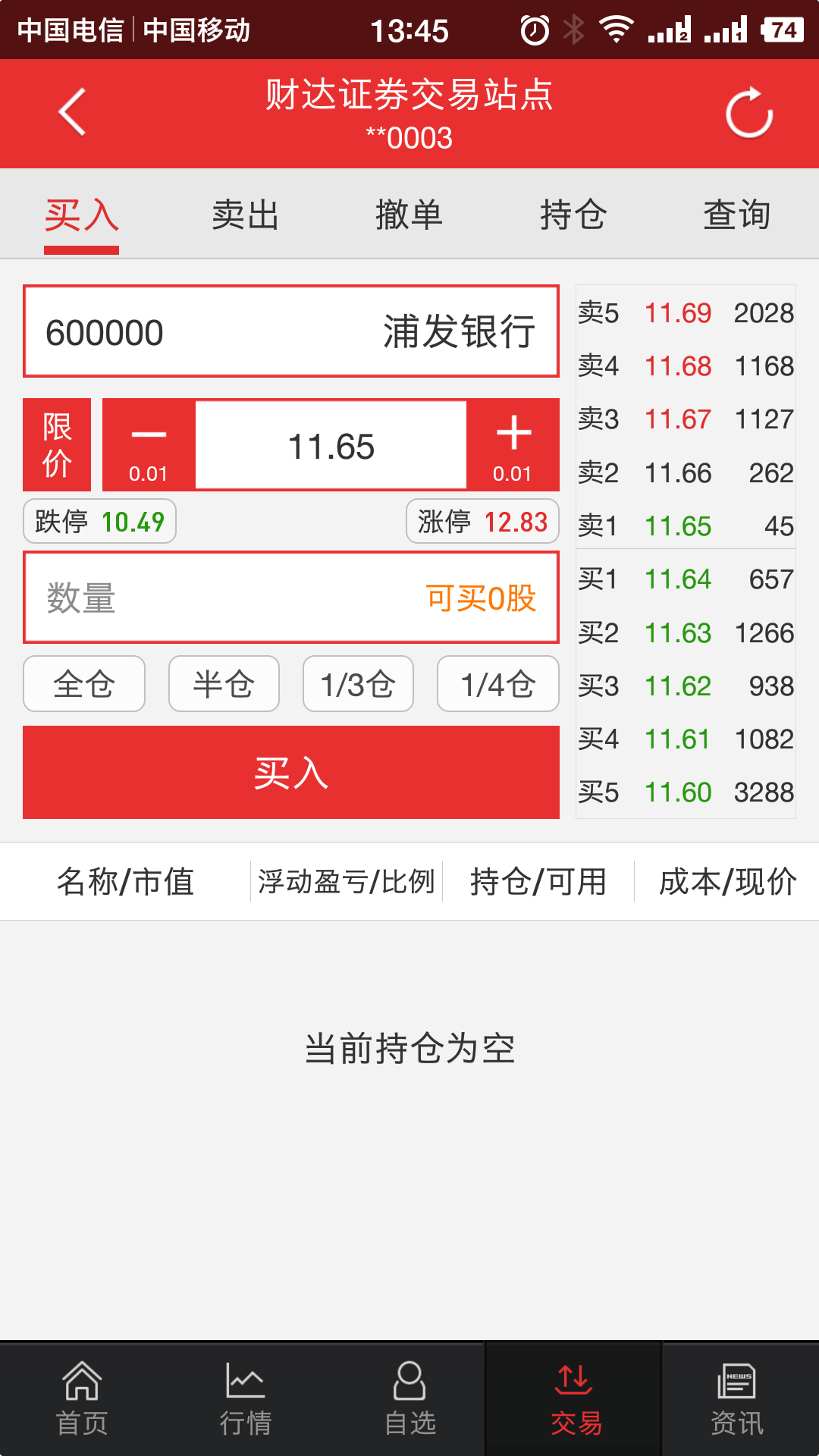Select 全仓 position size

click(84, 684)
